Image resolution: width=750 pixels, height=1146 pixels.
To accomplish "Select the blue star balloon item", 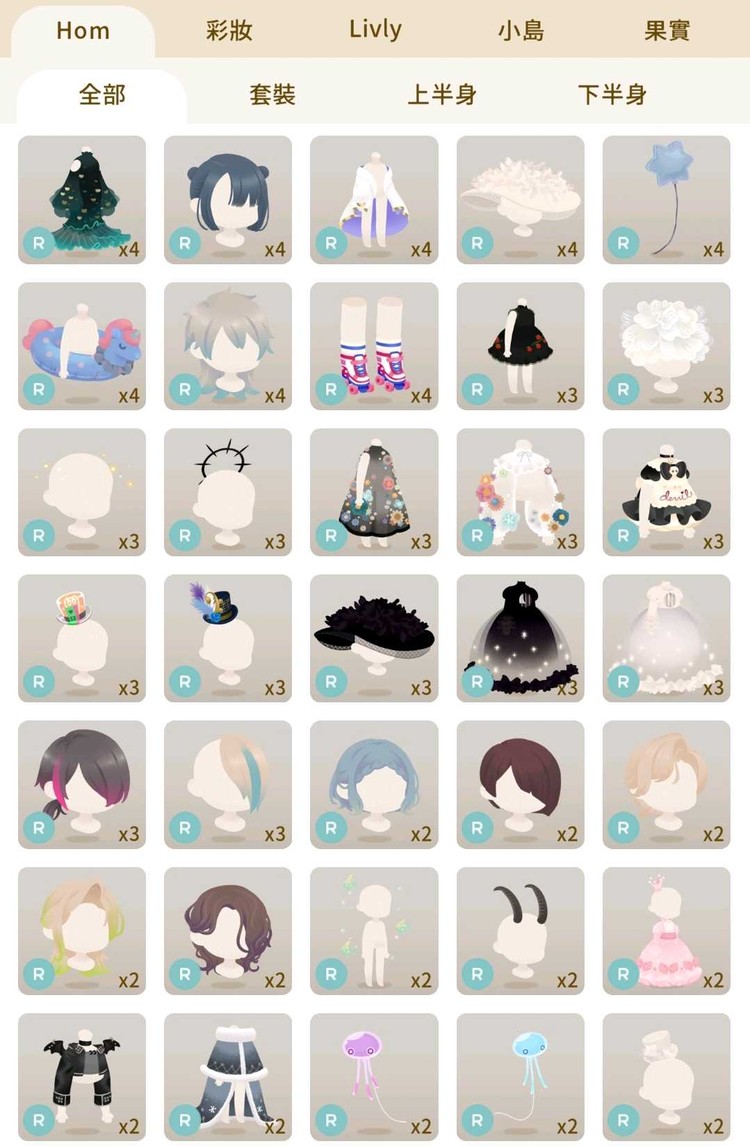I will pyautogui.click(x=666, y=200).
